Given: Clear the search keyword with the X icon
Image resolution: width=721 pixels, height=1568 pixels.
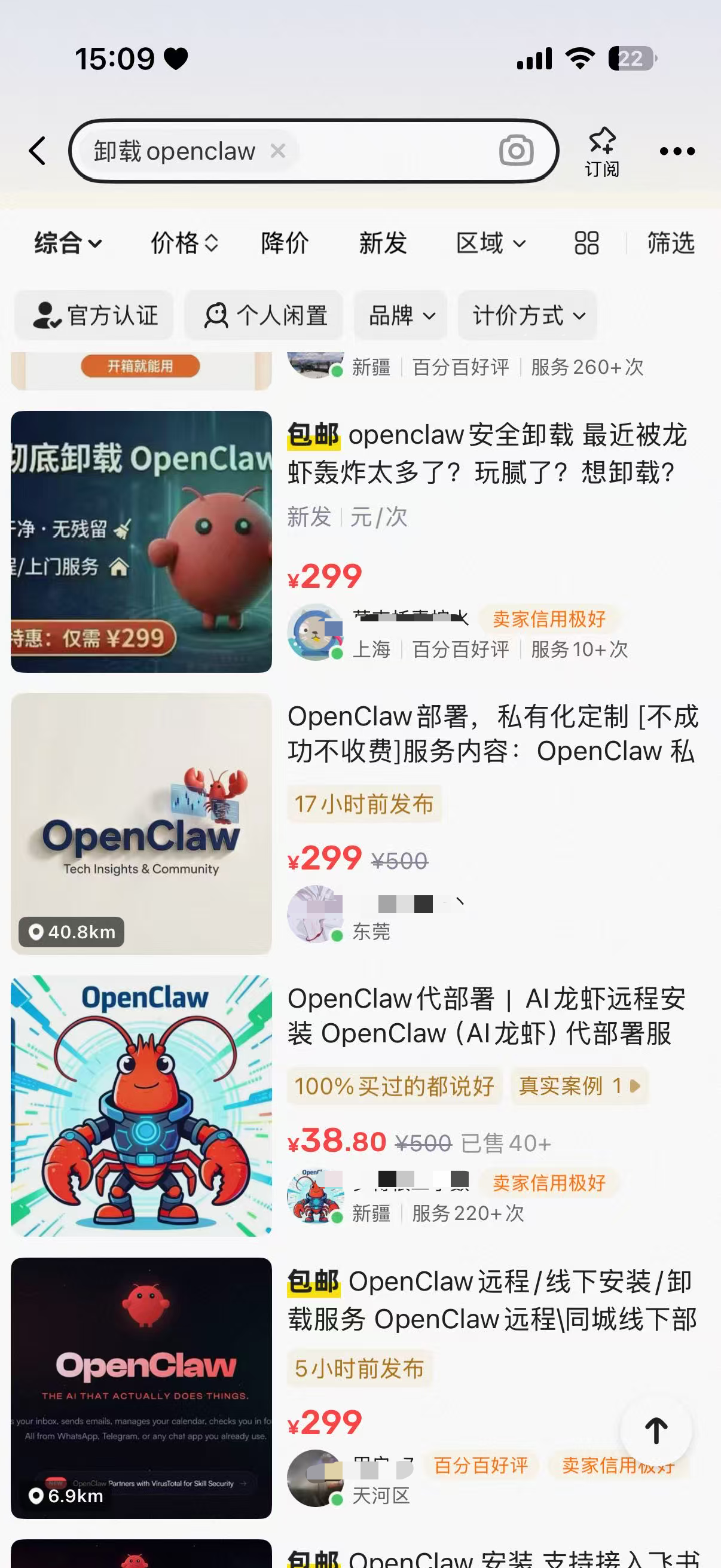Looking at the screenshot, I should pos(279,151).
